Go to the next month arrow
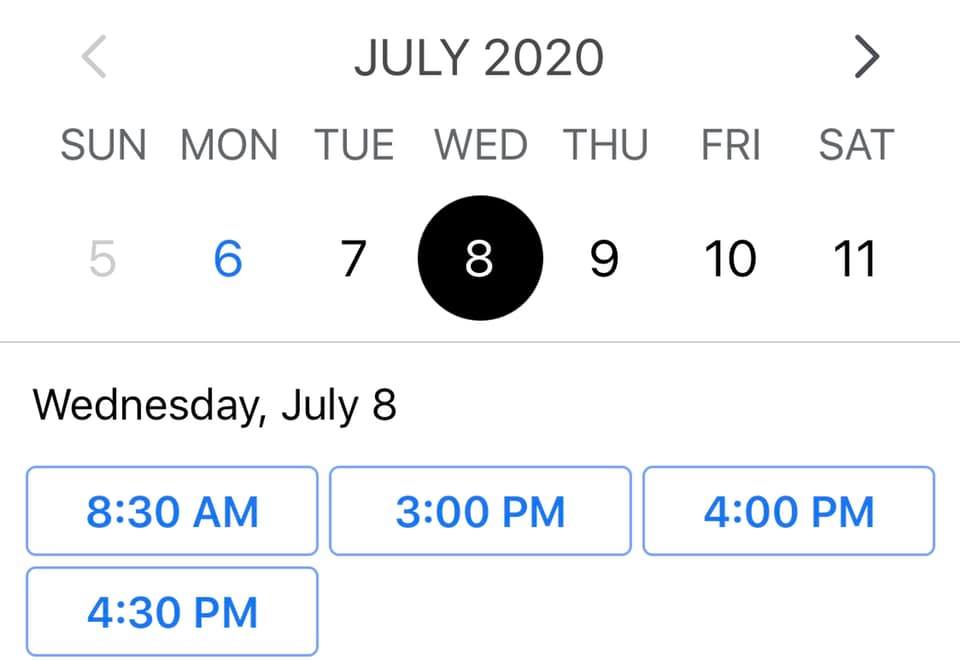Screen dimensions: 960x660 tap(866, 59)
